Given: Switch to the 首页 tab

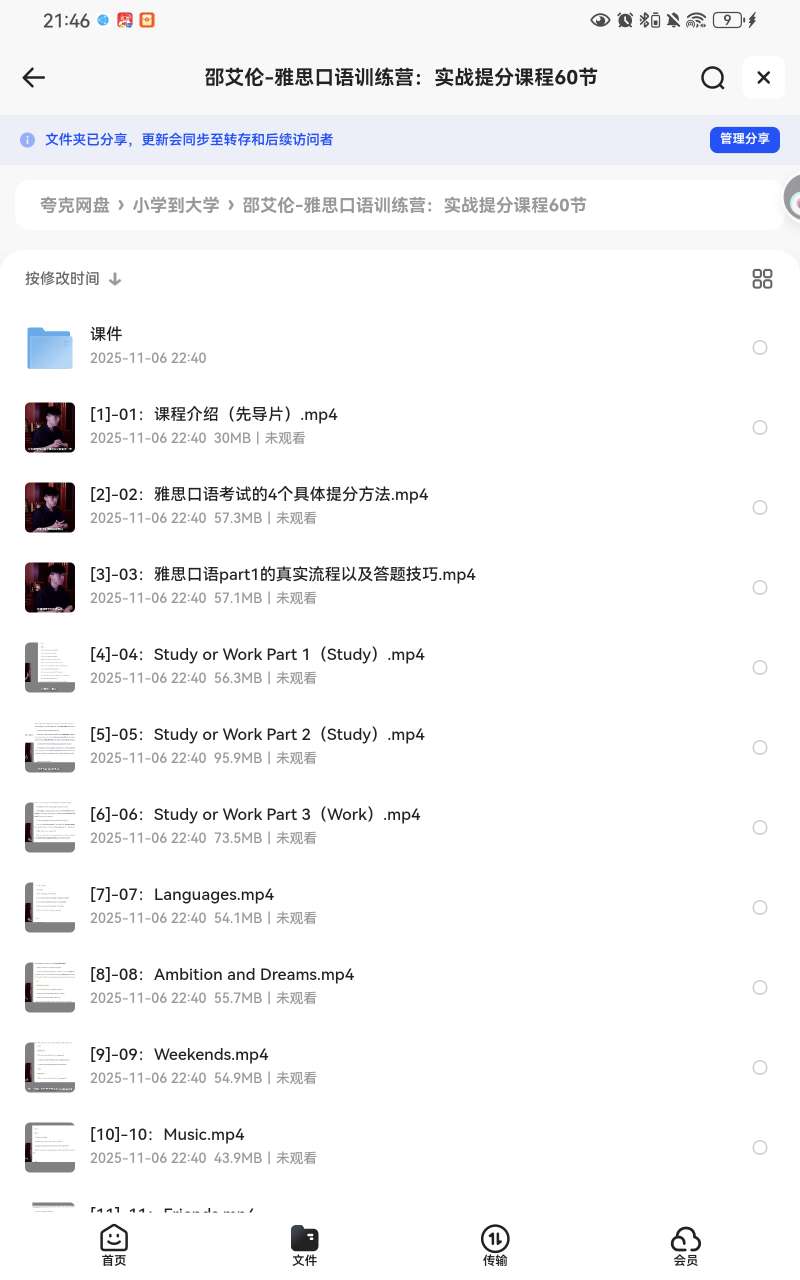Looking at the screenshot, I should pos(114,1245).
